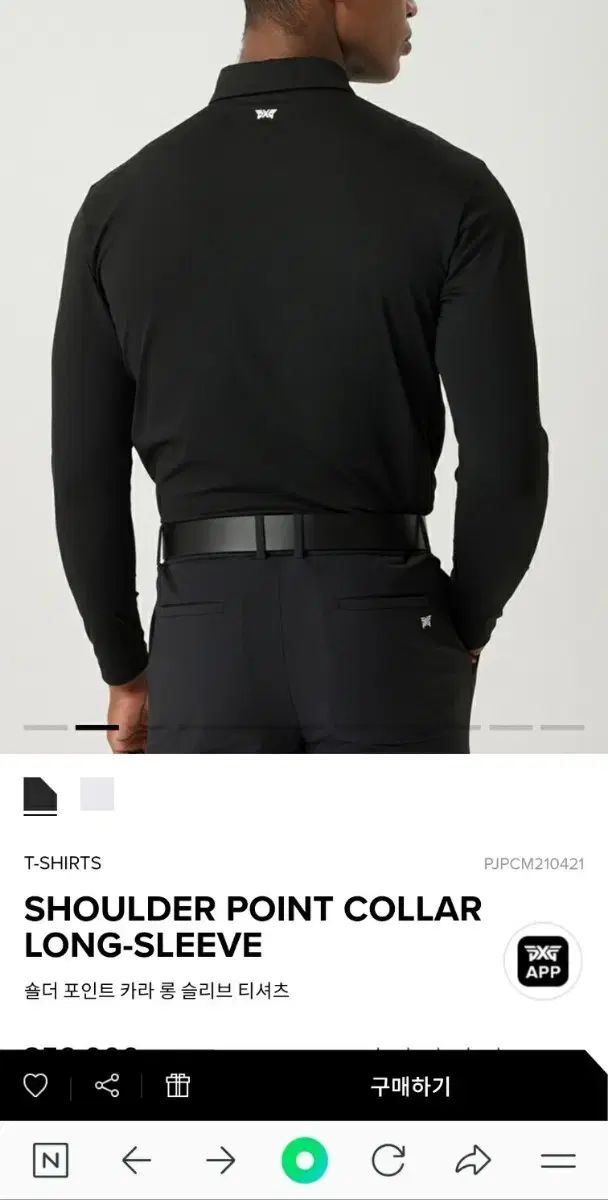The width and height of the screenshot is (608, 1200).
Task: Share page via browser share arrow
Action: 472,1161
